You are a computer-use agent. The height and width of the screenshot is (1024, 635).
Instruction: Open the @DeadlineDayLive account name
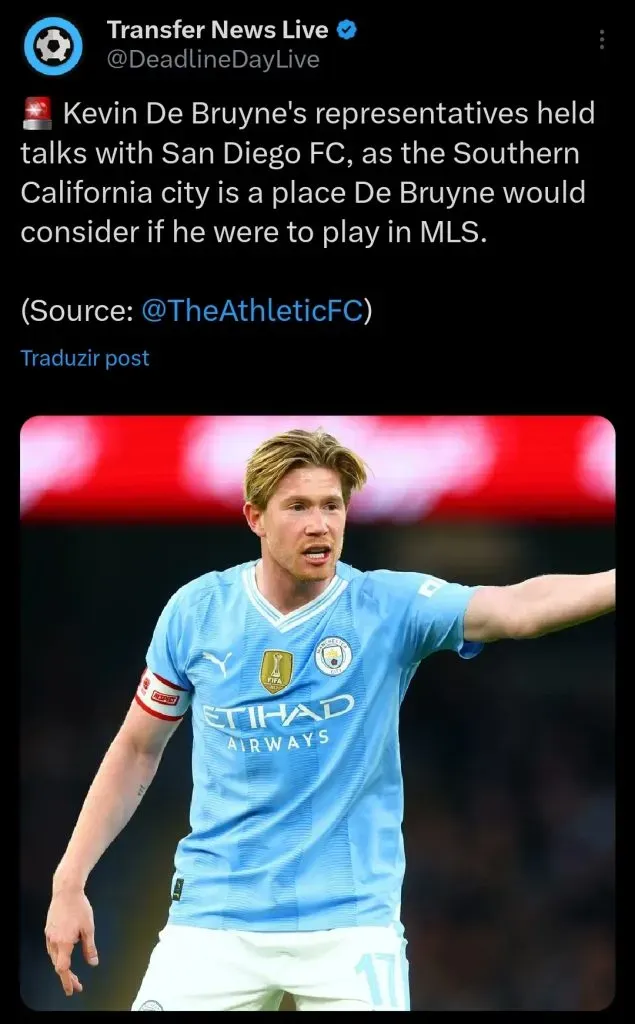[213, 60]
